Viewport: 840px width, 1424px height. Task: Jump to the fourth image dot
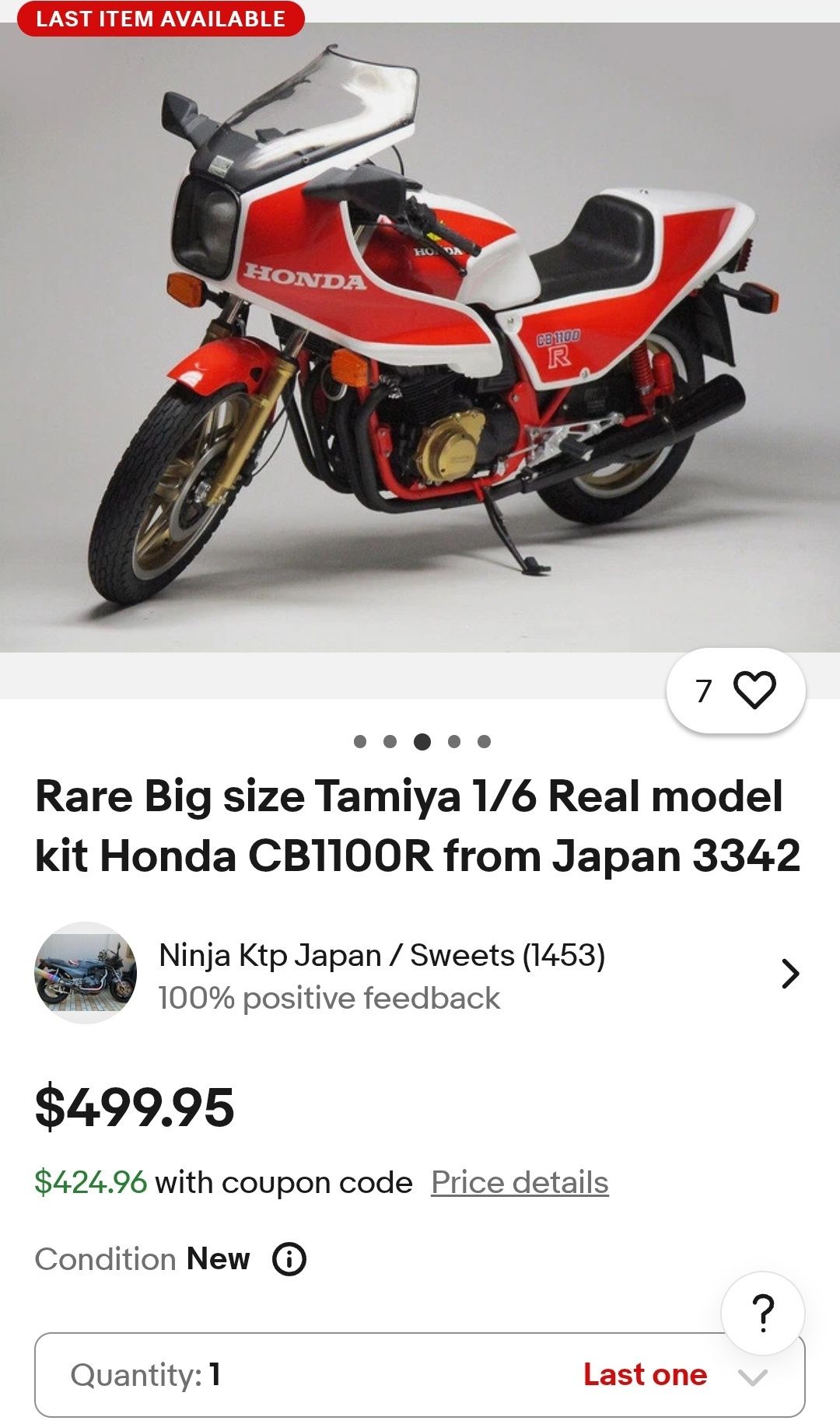click(x=454, y=741)
